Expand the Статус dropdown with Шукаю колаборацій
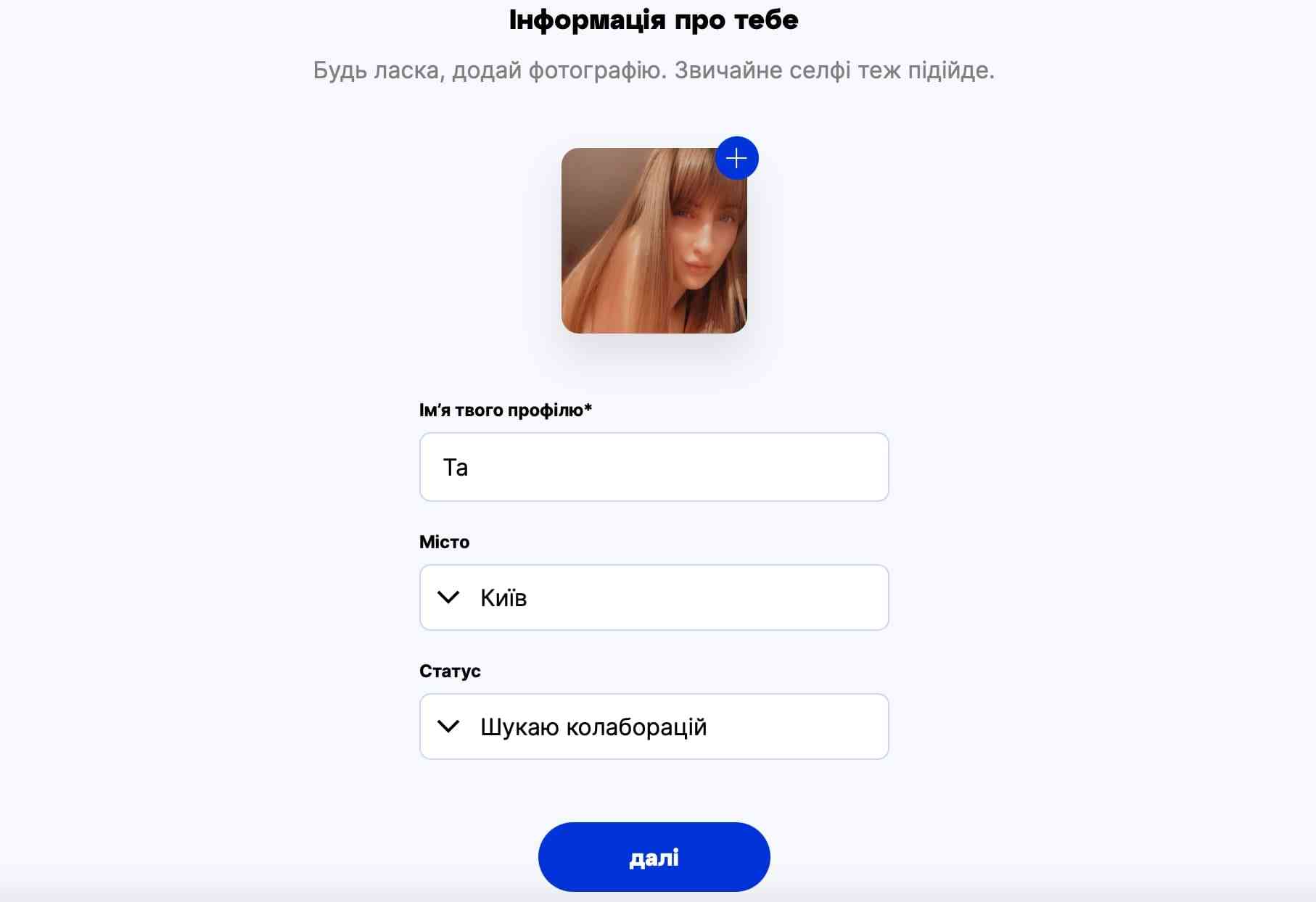This screenshot has width=1316, height=902. pyautogui.click(x=654, y=727)
